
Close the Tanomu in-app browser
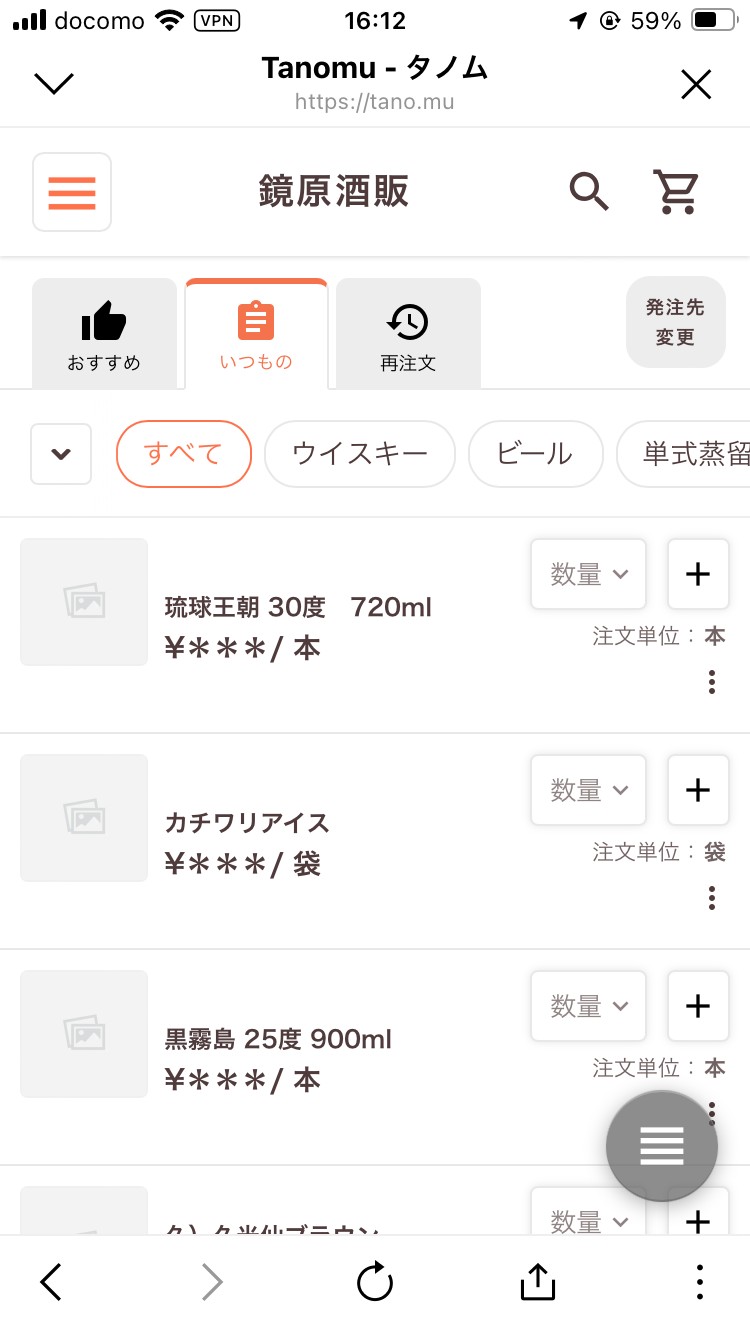click(x=696, y=85)
